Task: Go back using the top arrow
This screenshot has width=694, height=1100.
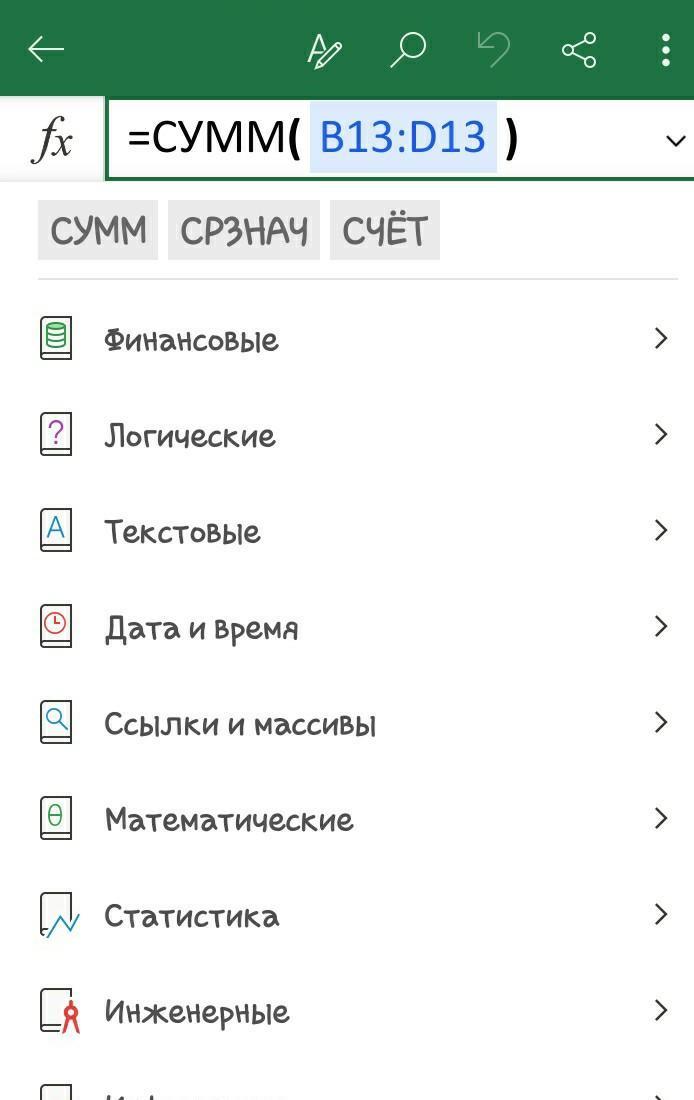Action: click(x=46, y=49)
